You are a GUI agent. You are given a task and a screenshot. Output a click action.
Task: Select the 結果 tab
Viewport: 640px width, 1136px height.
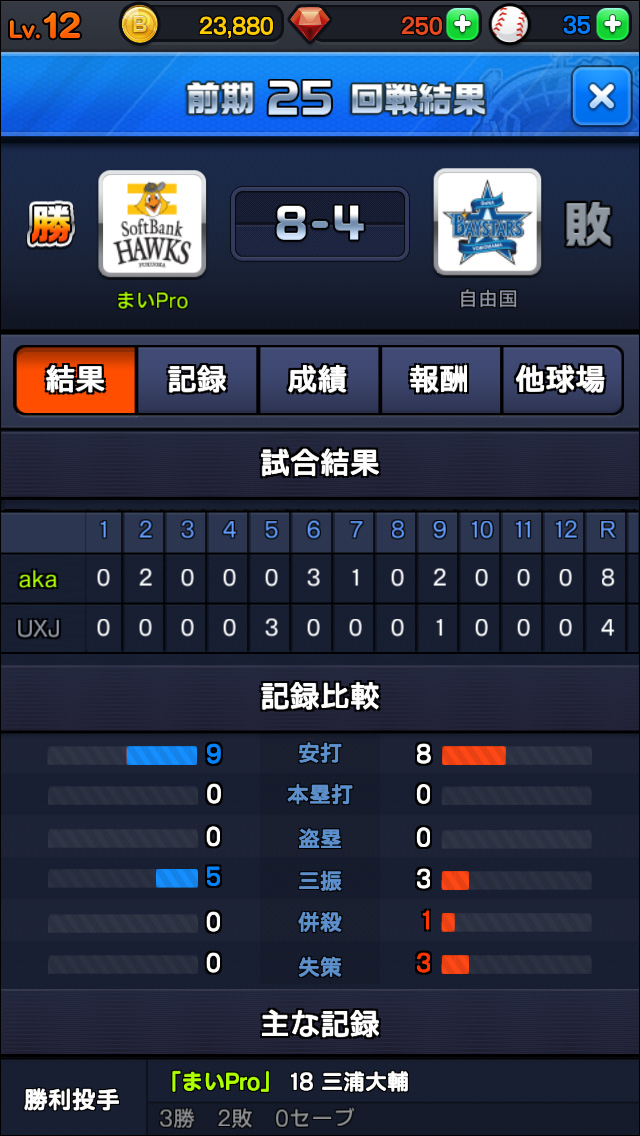(x=76, y=380)
